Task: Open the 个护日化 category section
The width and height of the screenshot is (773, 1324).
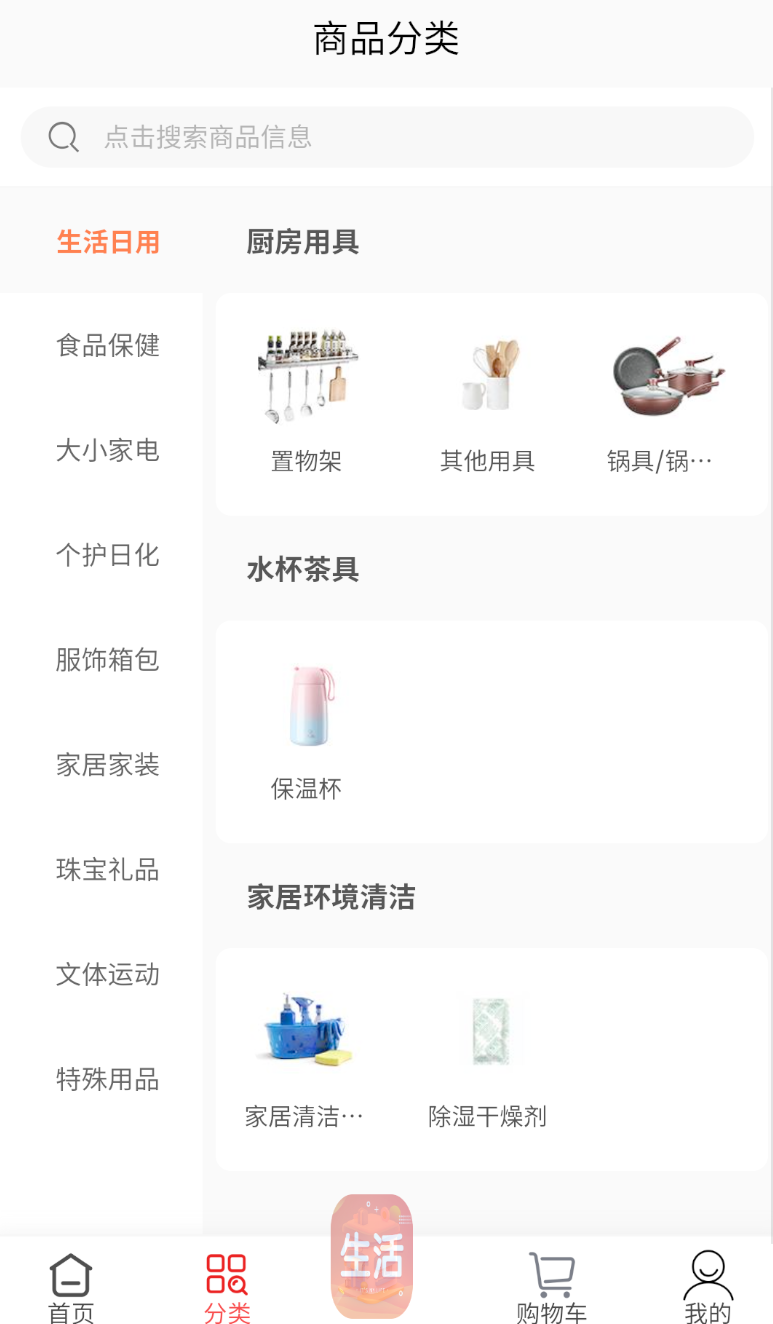Action: coord(107,555)
